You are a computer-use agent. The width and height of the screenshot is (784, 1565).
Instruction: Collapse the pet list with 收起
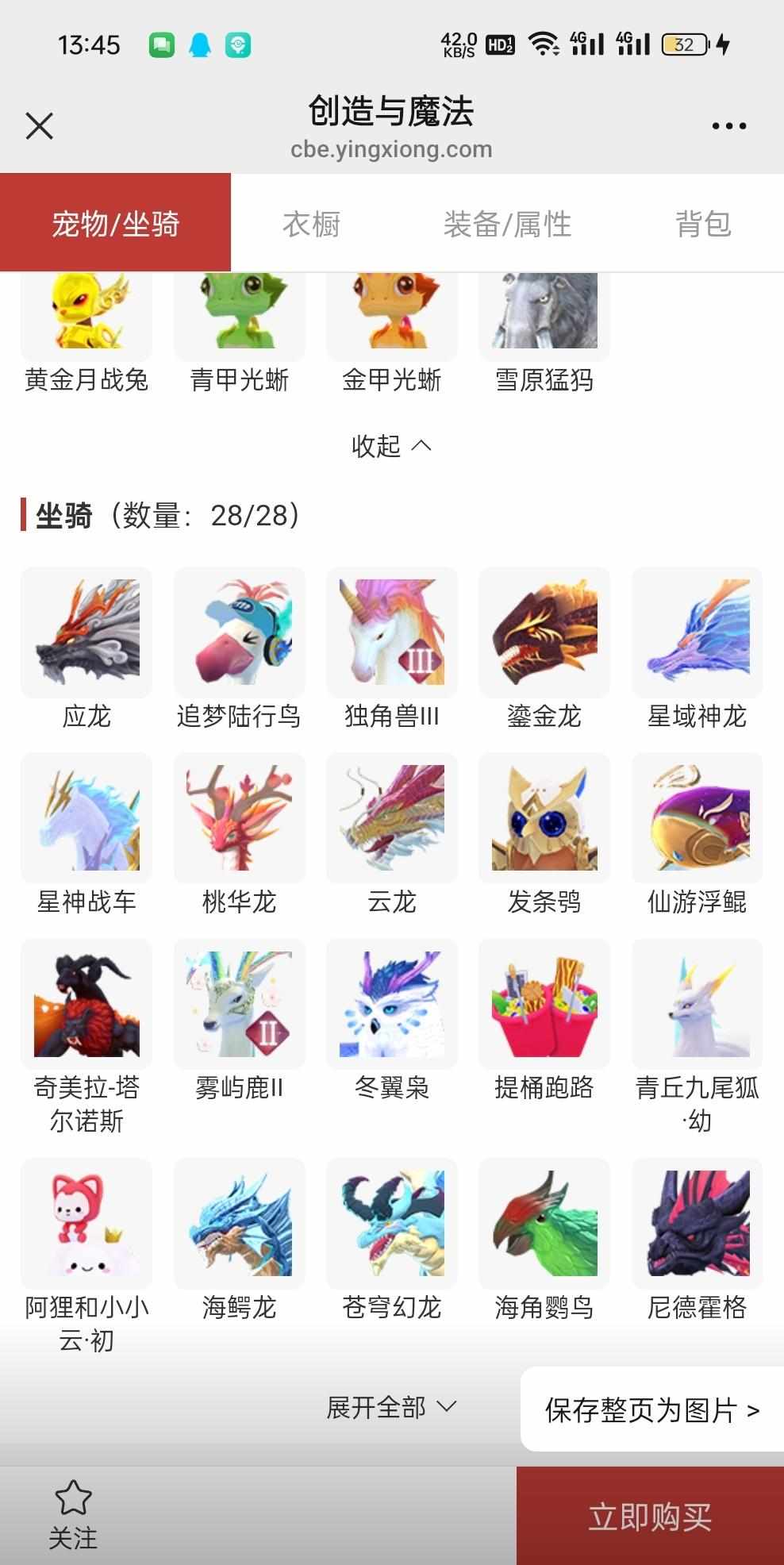(x=391, y=446)
